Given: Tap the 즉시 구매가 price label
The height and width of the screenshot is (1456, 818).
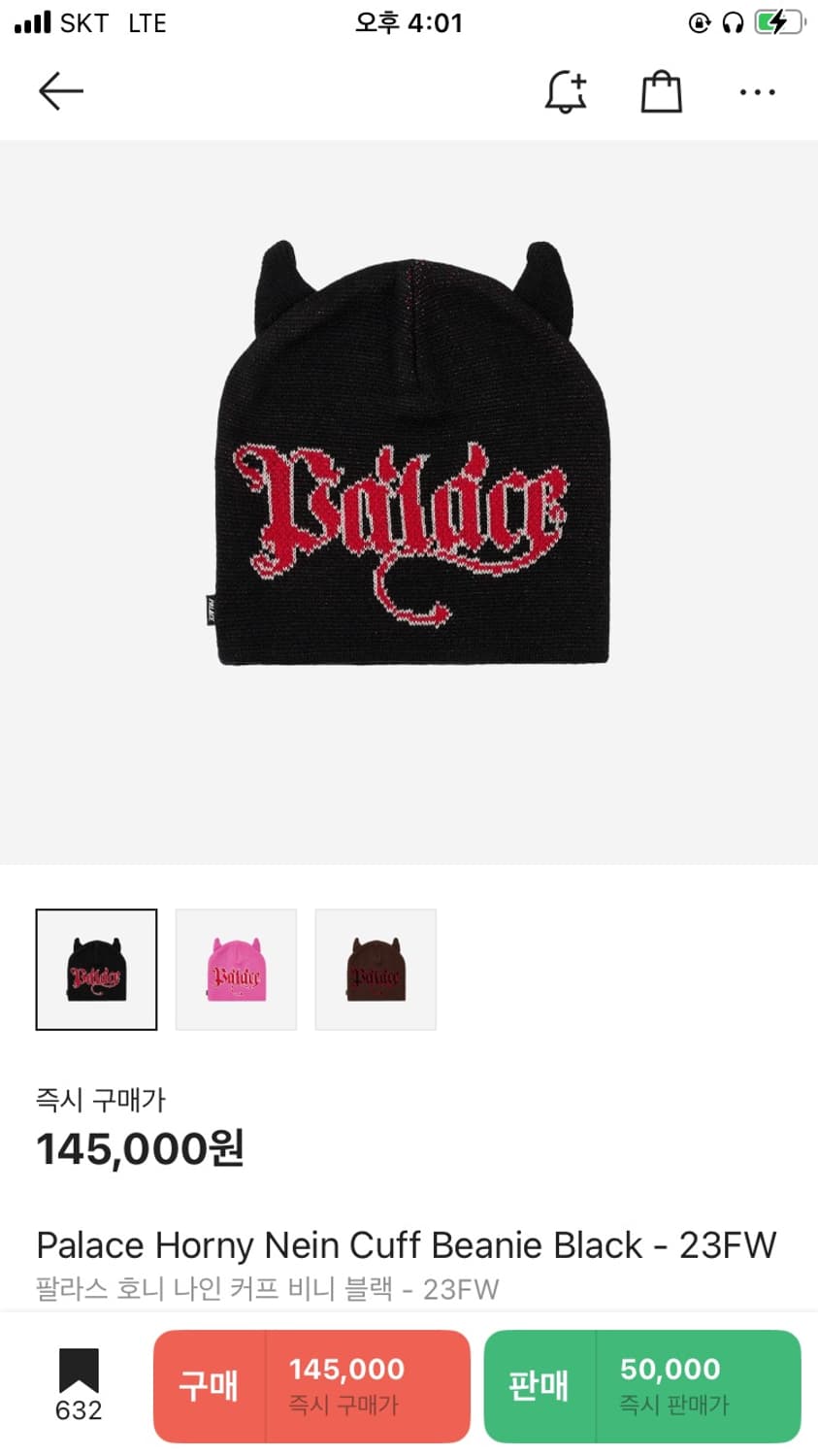Looking at the screenshot, I should 100,1100.
